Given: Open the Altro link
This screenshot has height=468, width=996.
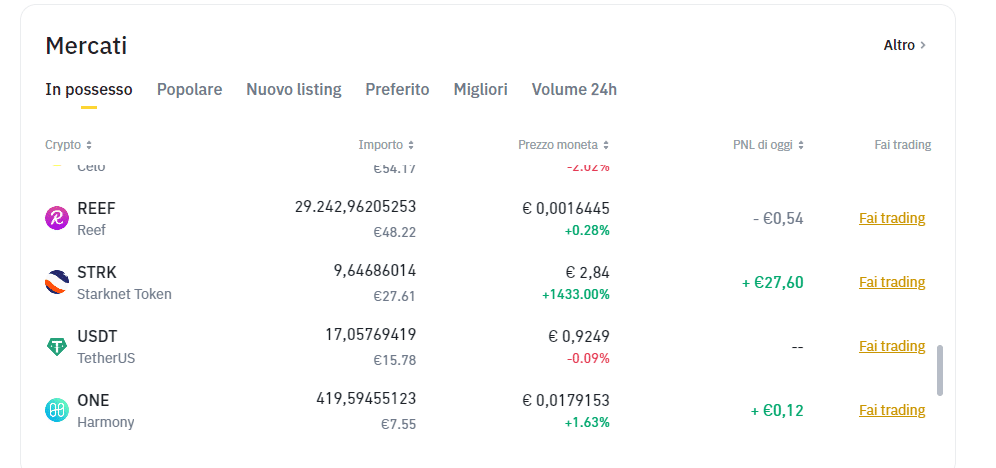Looking at the screenshot, I should (904, 45).
